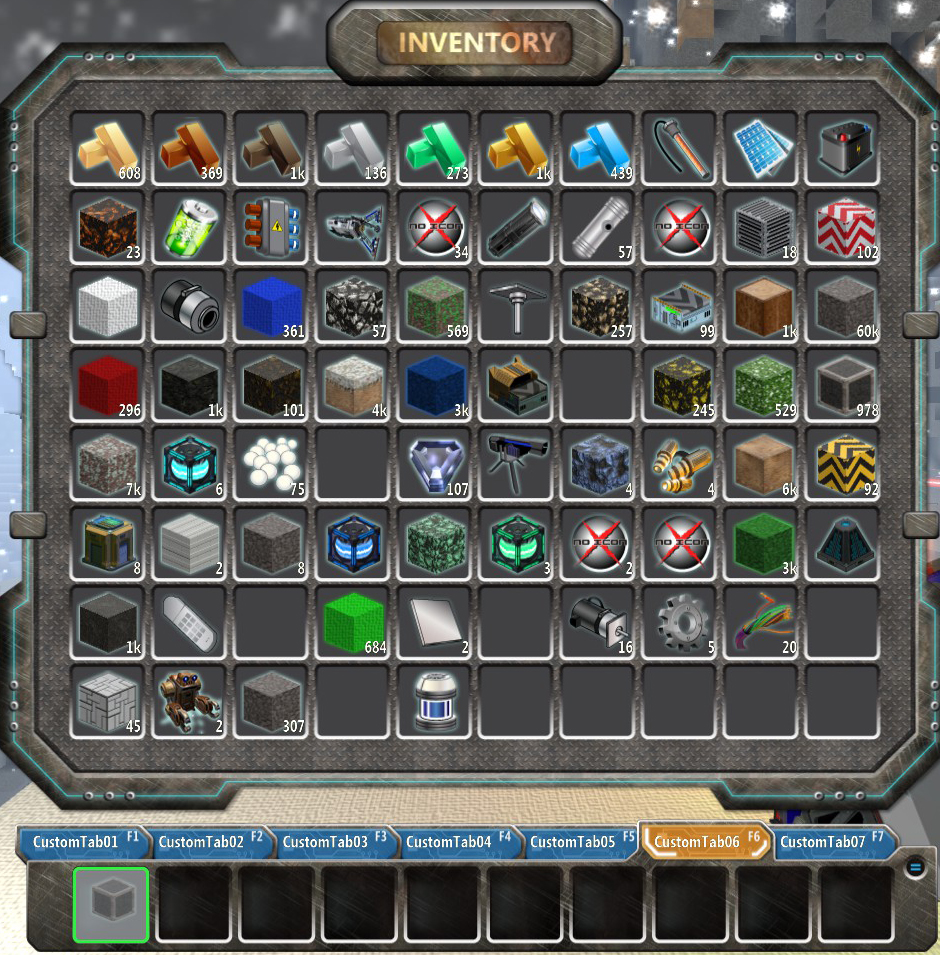Viewport: 940px width, 955px height.
Task: Open the CustomTab03 tab
Action: click(x=326, y=842)
